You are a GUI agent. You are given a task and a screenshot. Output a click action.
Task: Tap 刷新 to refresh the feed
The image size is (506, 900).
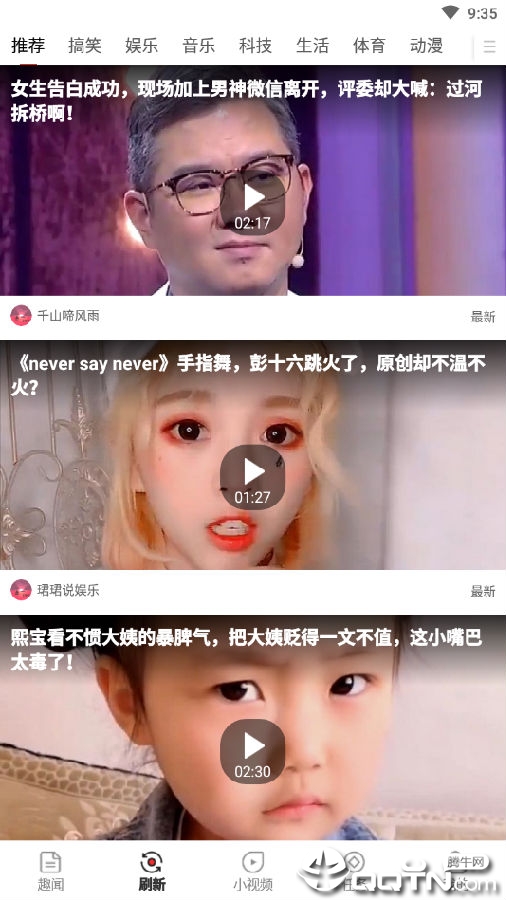[x=151, y=871]
